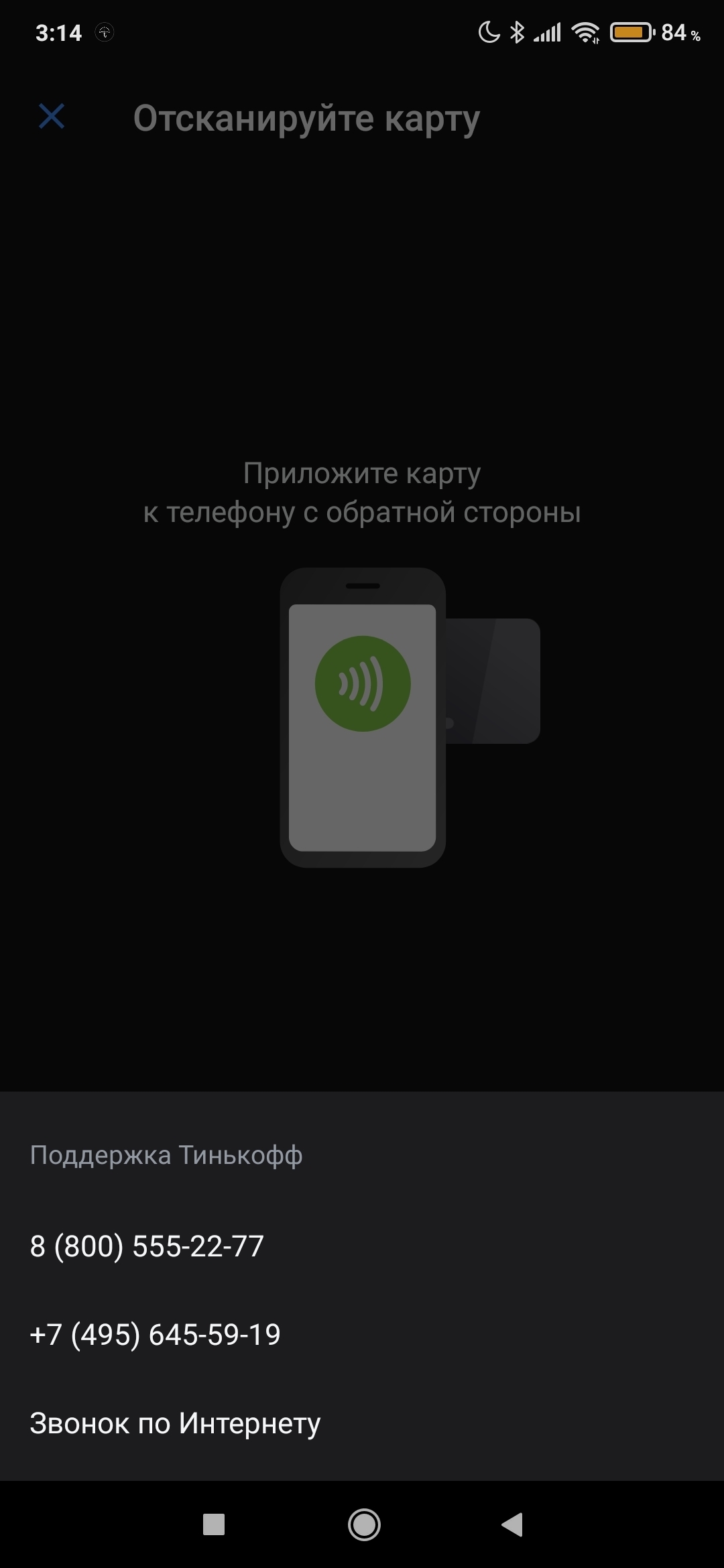Select Звонок по Интернету option

tap(175, 1423)
